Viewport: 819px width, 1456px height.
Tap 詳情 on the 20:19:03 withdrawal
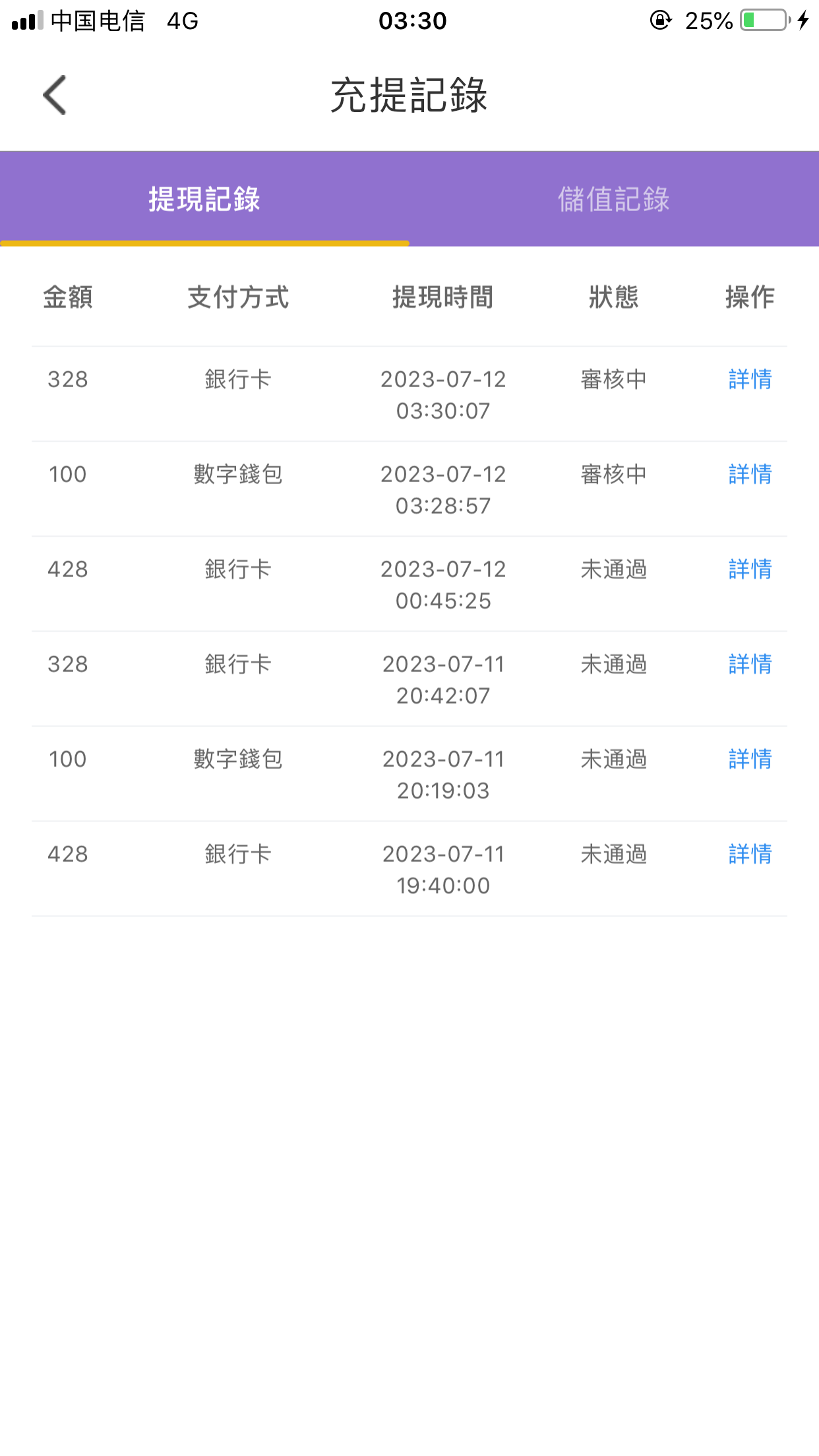[x=750, y=759]
